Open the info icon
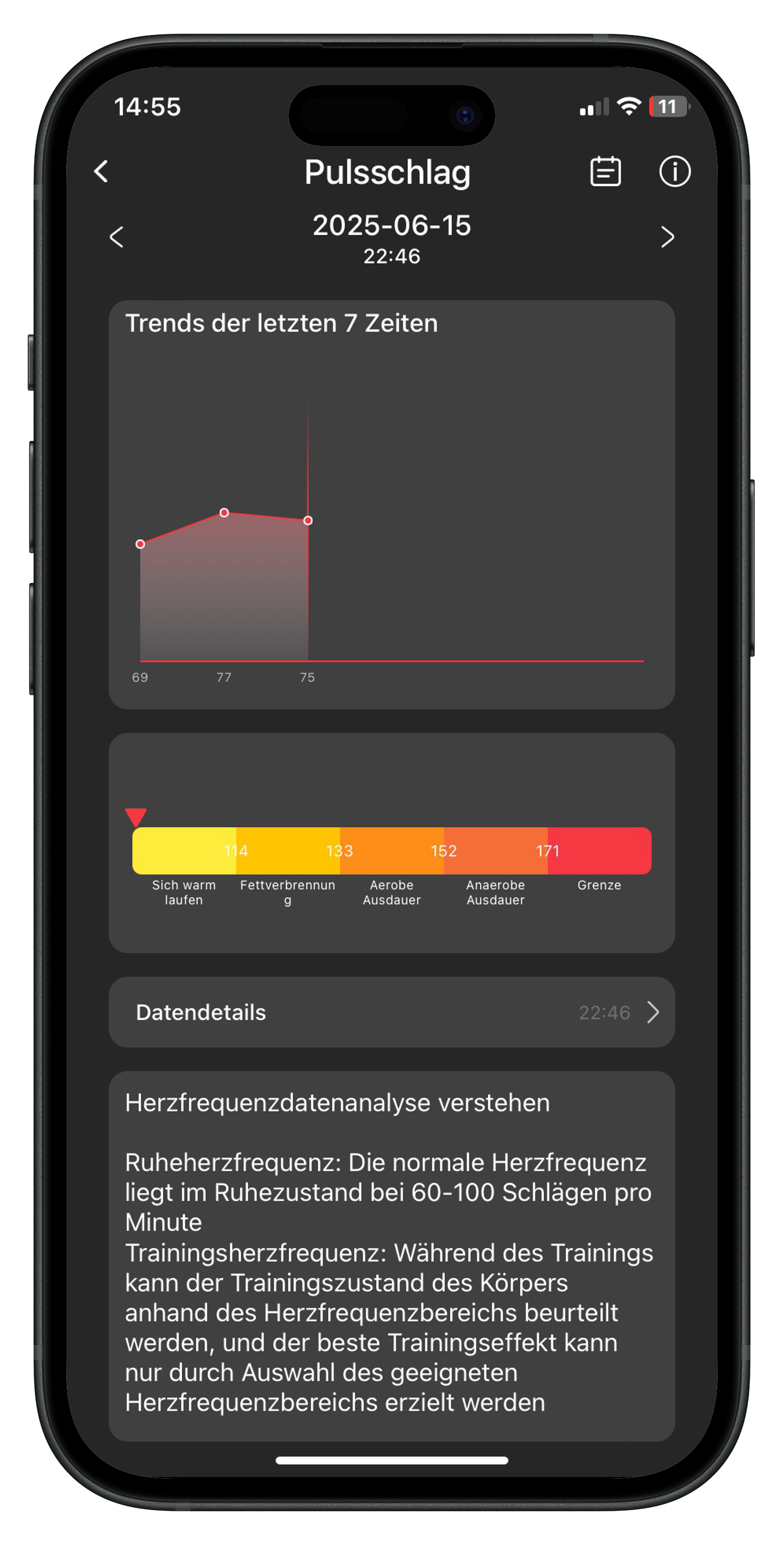Image resolution: width=784 pixels, height=1545 pixels. [674, 172]
